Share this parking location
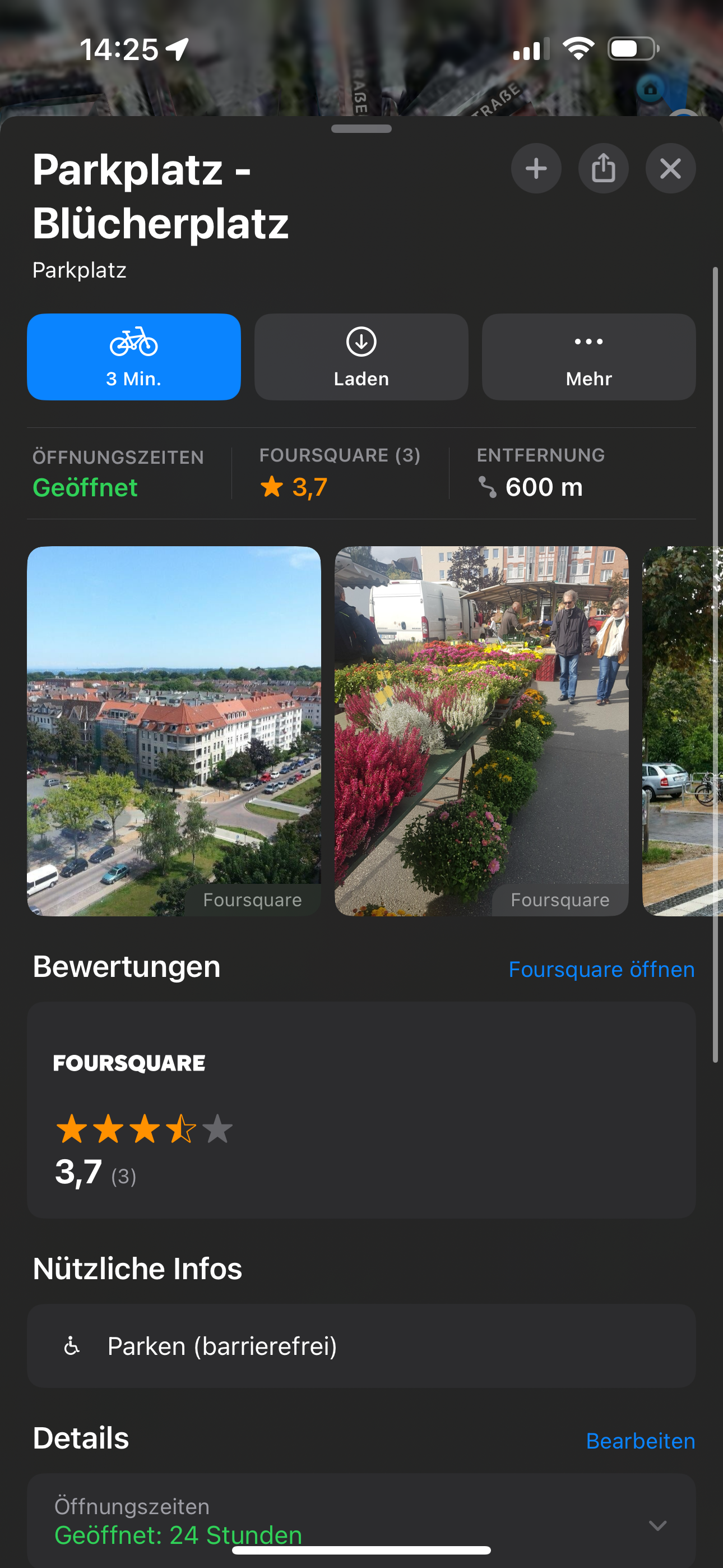Screen dimensions: 723x1568 click(x=603, y=169)
